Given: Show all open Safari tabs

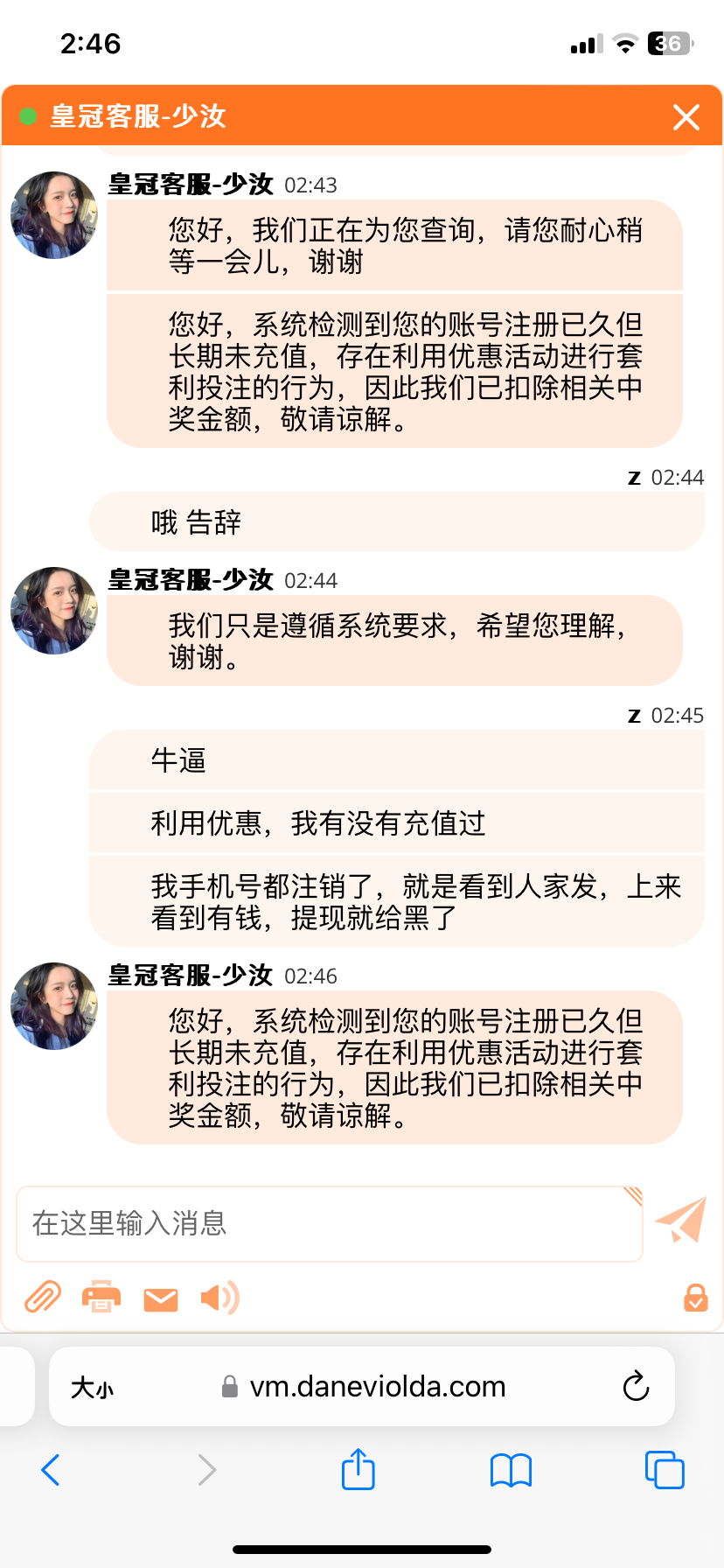Looking at the screenshot, I should tap(665, 1470).
